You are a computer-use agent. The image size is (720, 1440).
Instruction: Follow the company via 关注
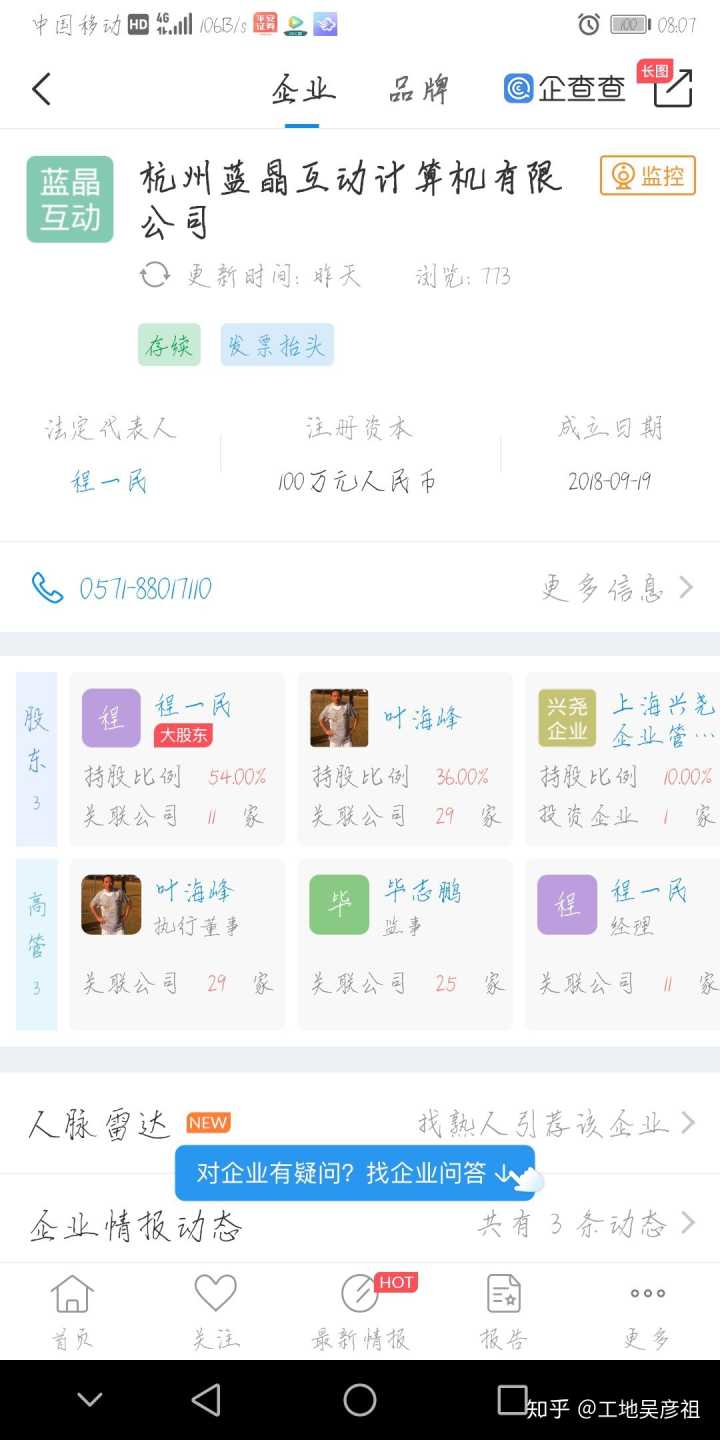216,1312
